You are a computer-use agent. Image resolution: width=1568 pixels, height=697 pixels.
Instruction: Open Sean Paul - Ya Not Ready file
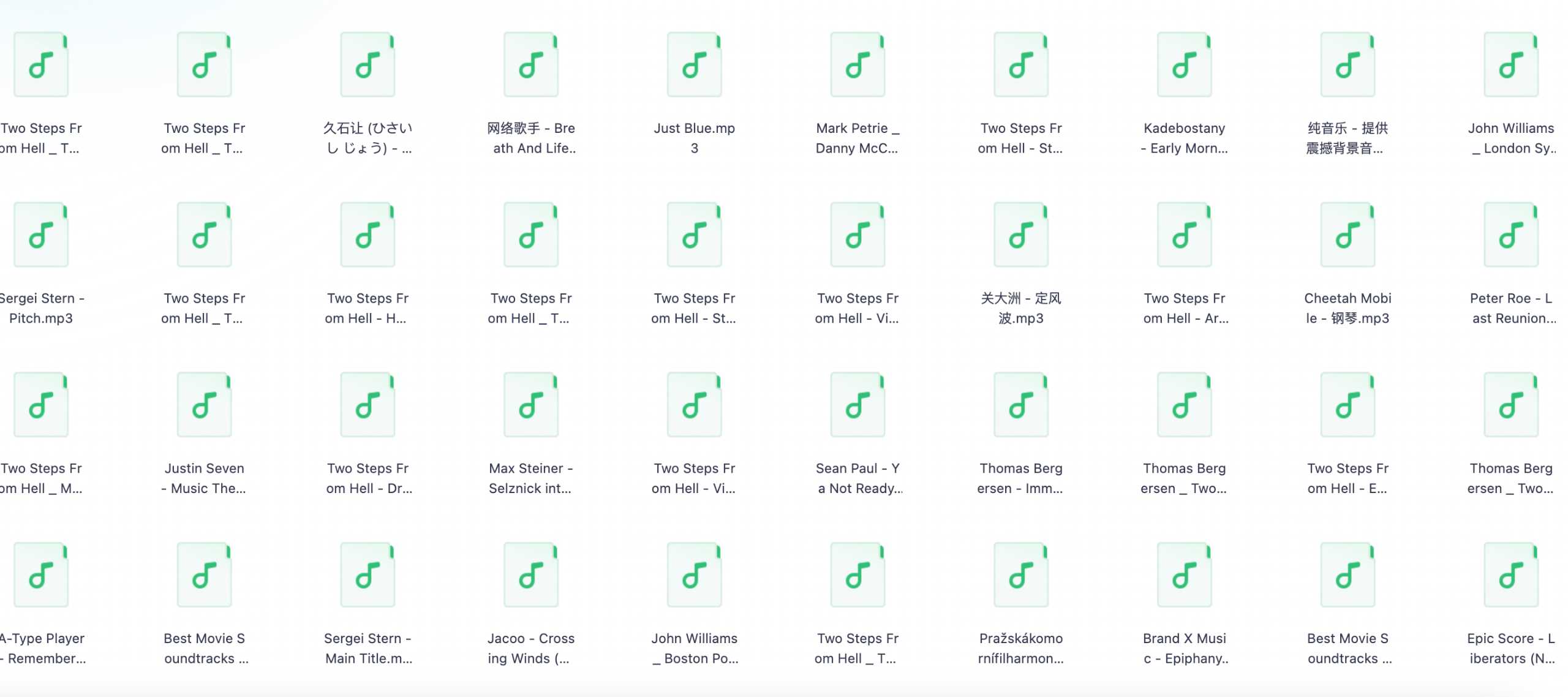858,405
